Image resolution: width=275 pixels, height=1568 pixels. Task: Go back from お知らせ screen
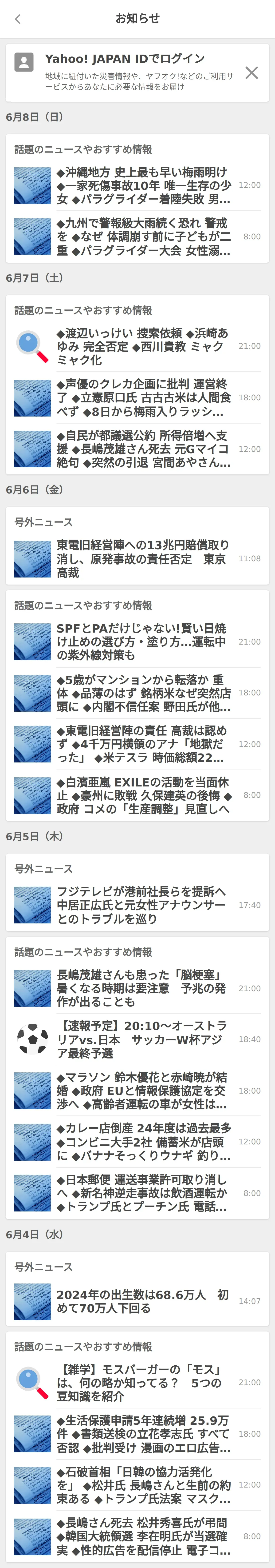click(18, 19)
